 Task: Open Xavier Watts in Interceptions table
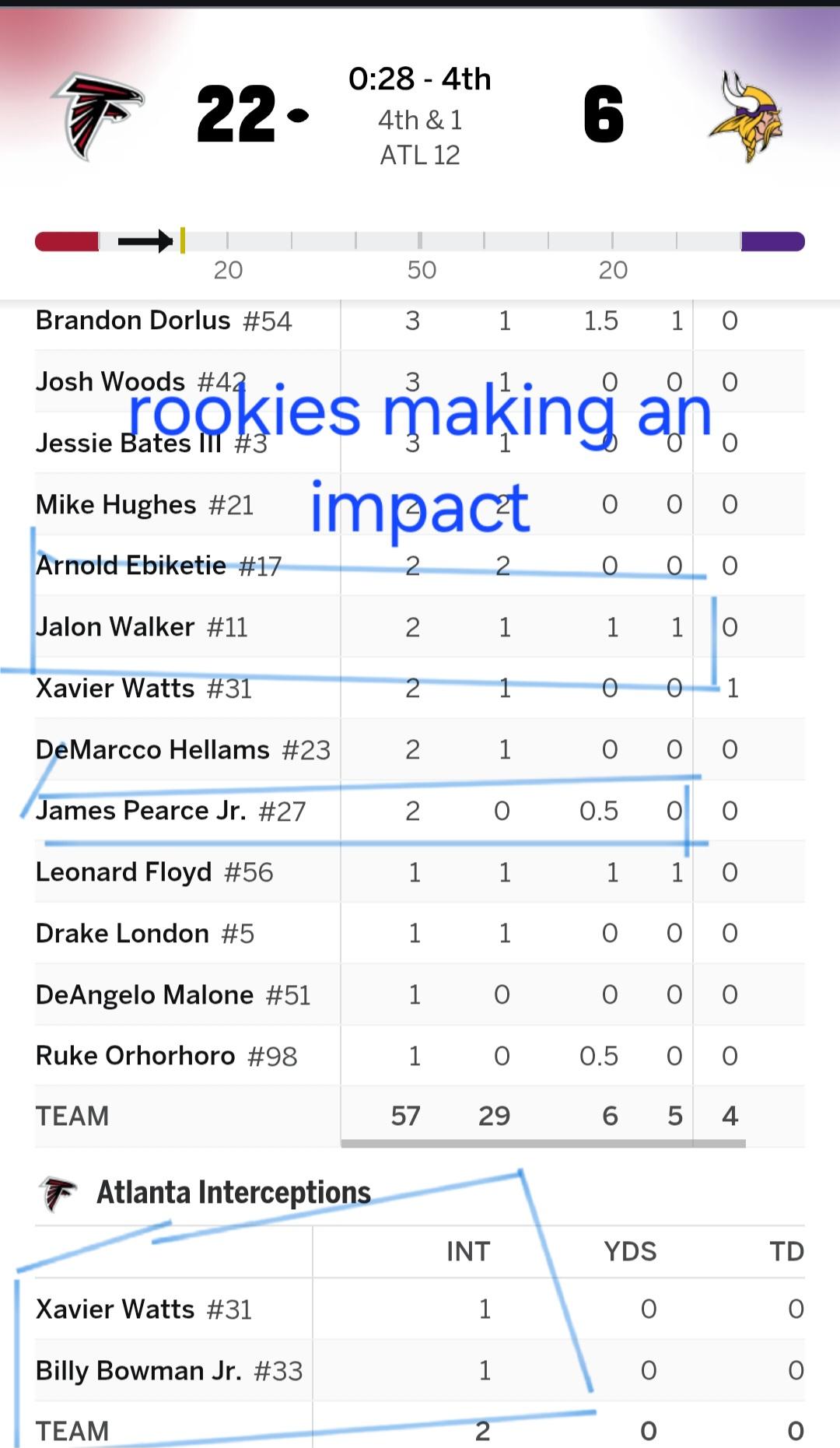115,1310
